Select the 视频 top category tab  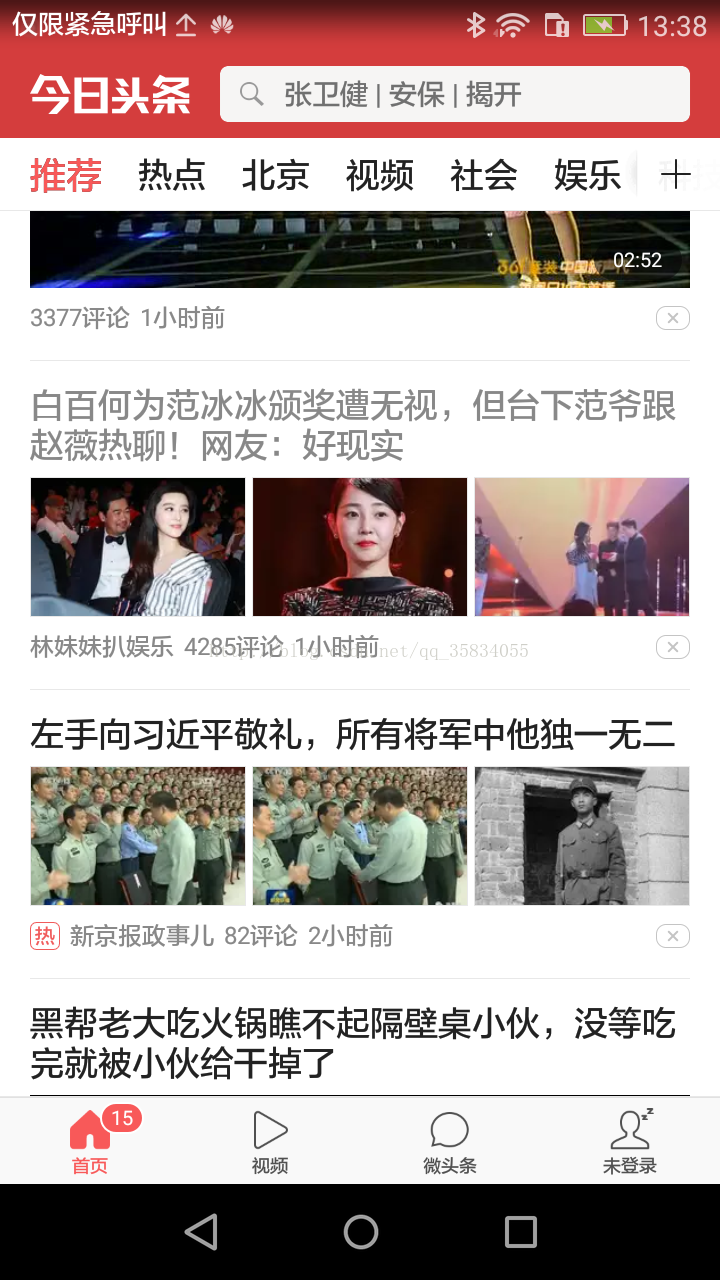(x=379, y=175)
